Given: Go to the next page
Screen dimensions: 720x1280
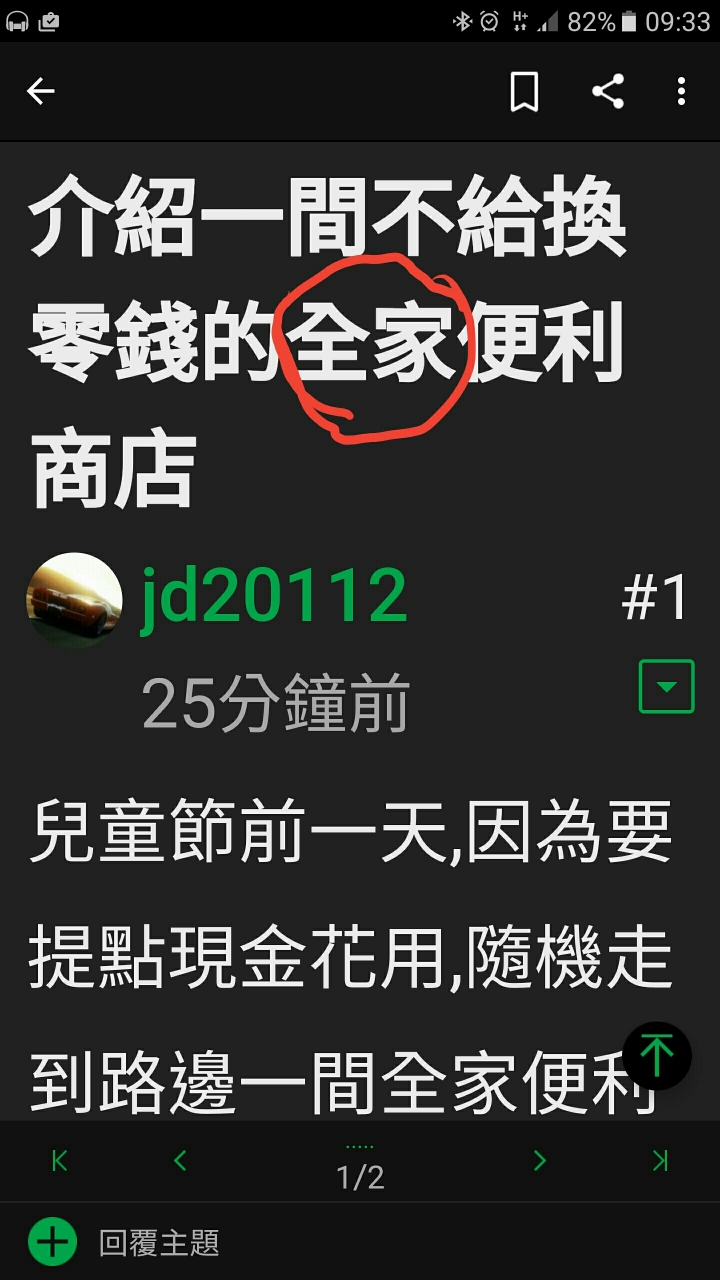Looking at the screenshot, I should click(540, 1160).
